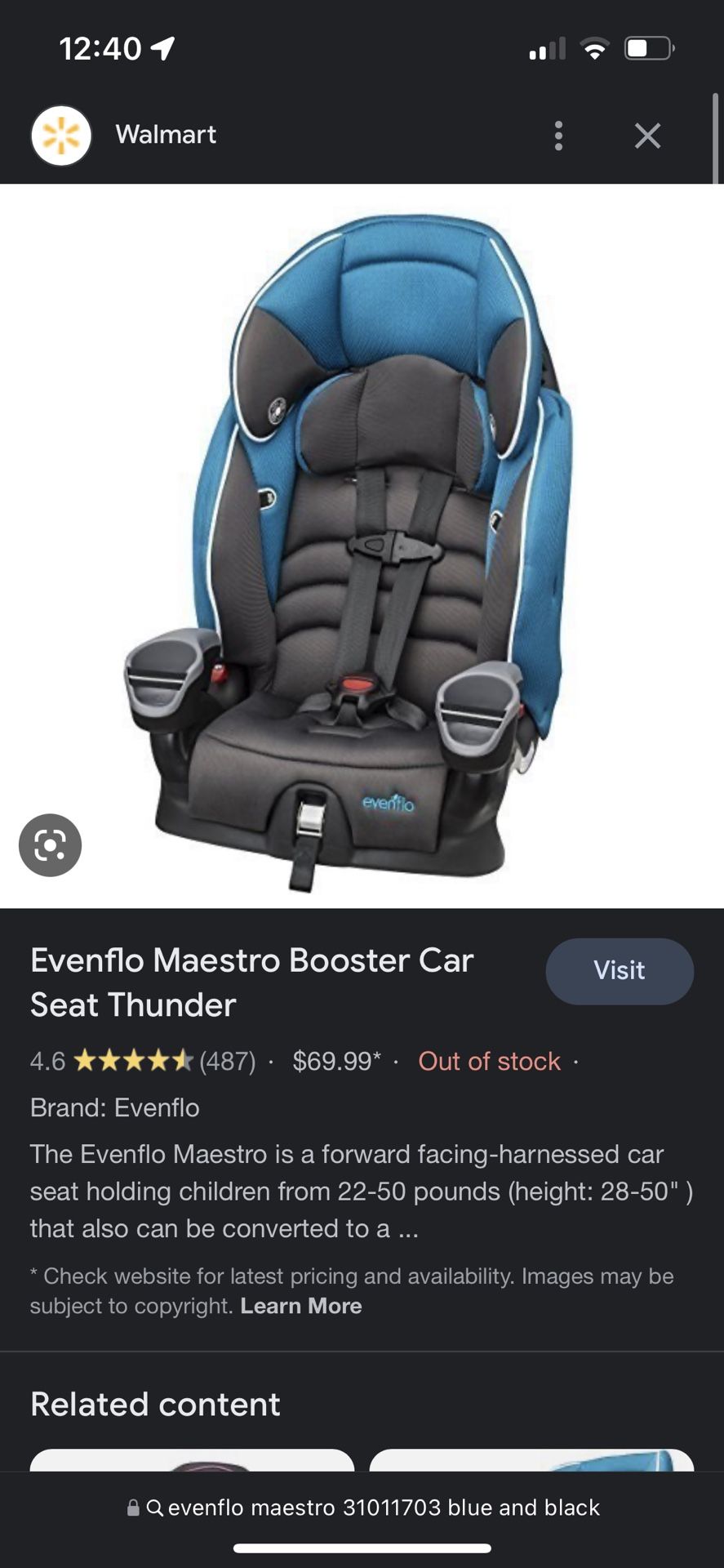Open the car seat product image
Screen dimensions: 724x1568
[x=362, y=546]
